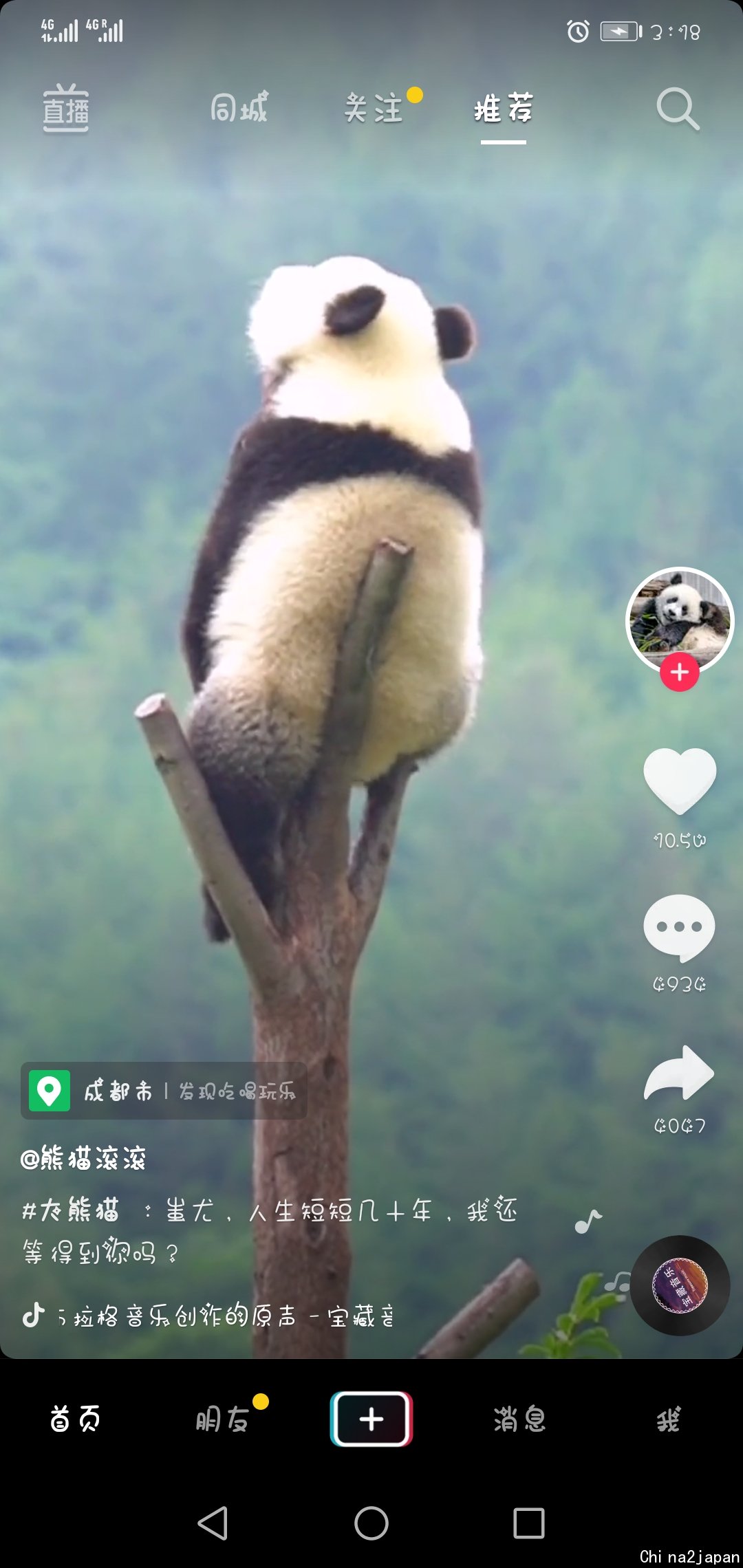The height and width of the screenshot is (1568, 743).
Task: Switch to the 同城 tab
Action: coord(238,108)
